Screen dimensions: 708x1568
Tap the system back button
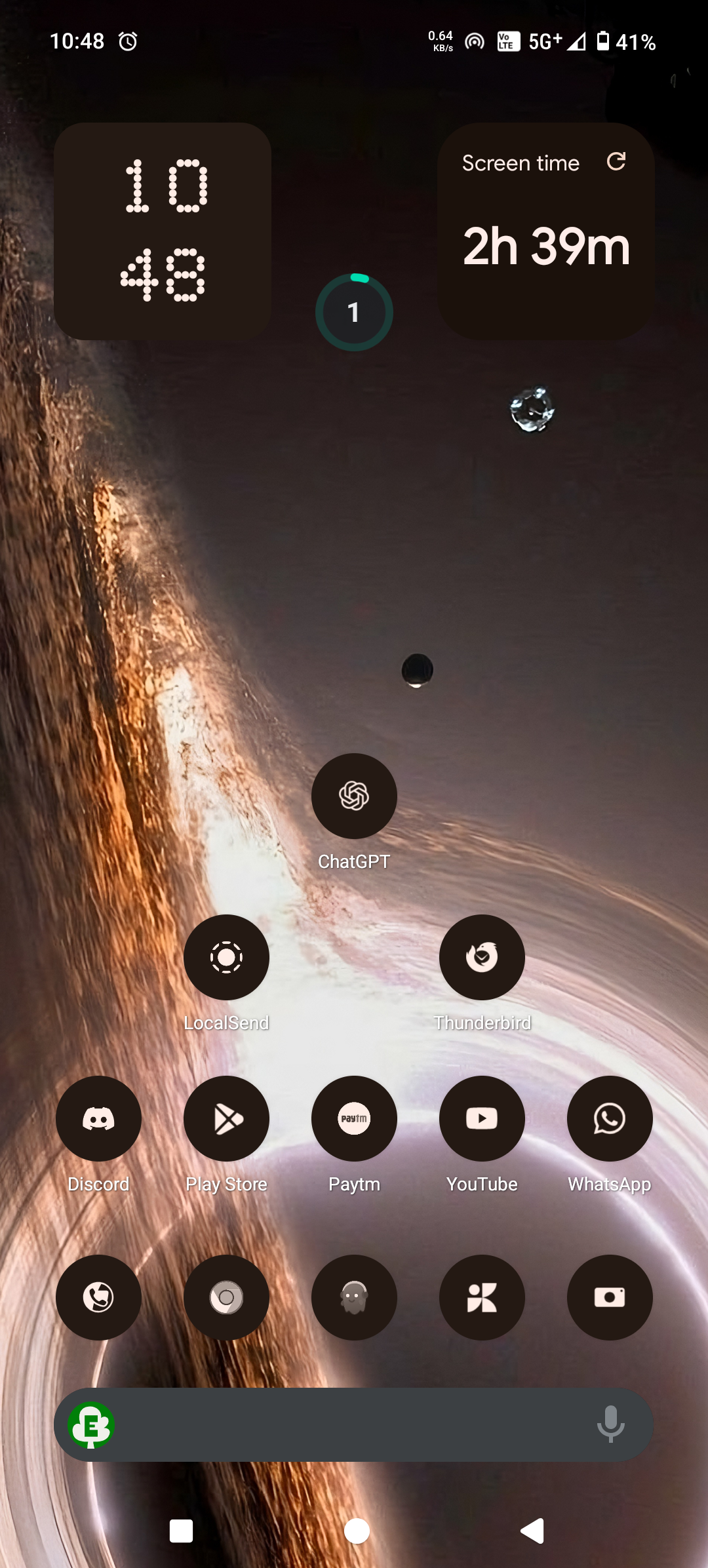point(532,1531)
